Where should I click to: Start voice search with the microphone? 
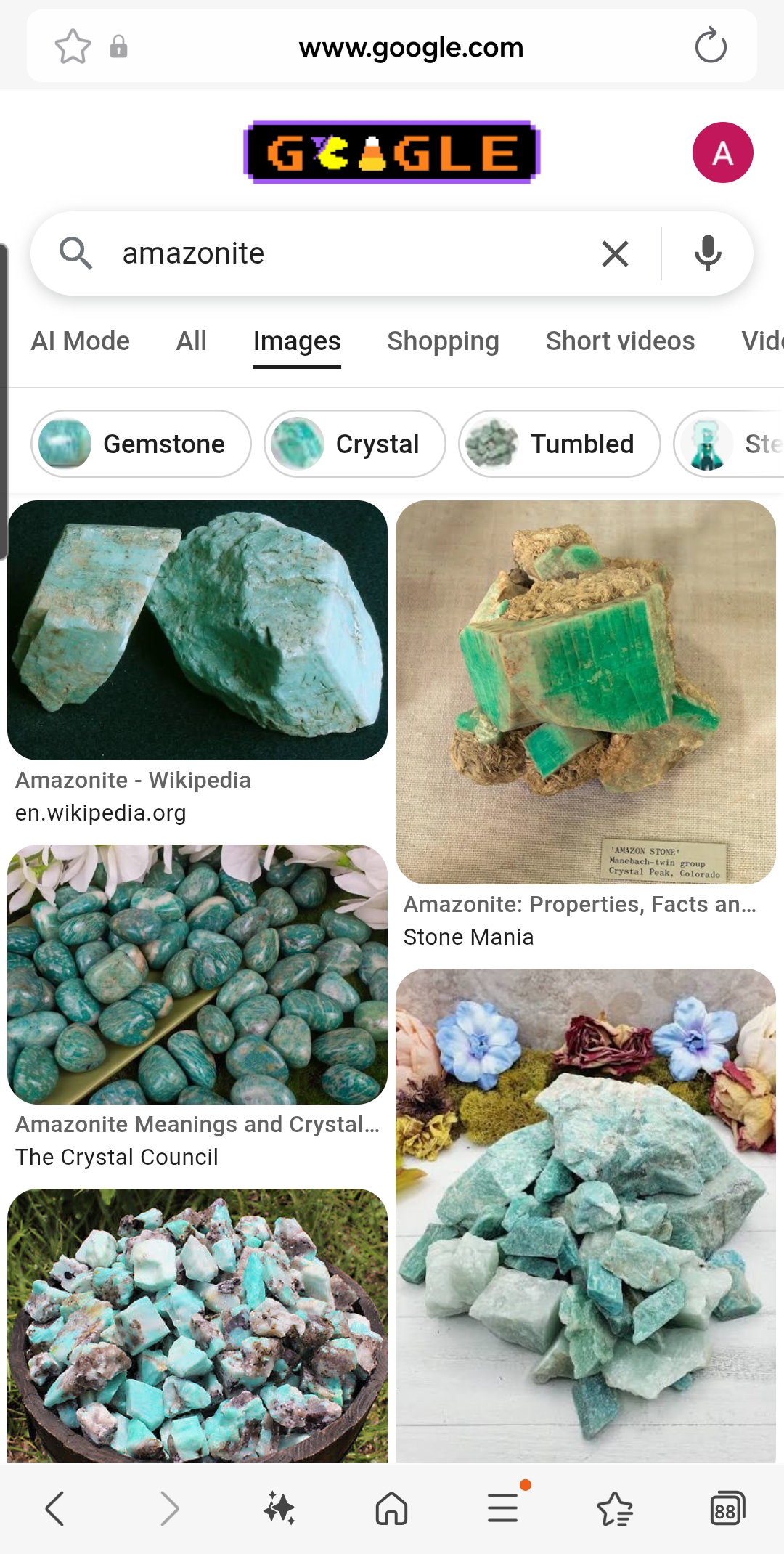coord(708,253)
